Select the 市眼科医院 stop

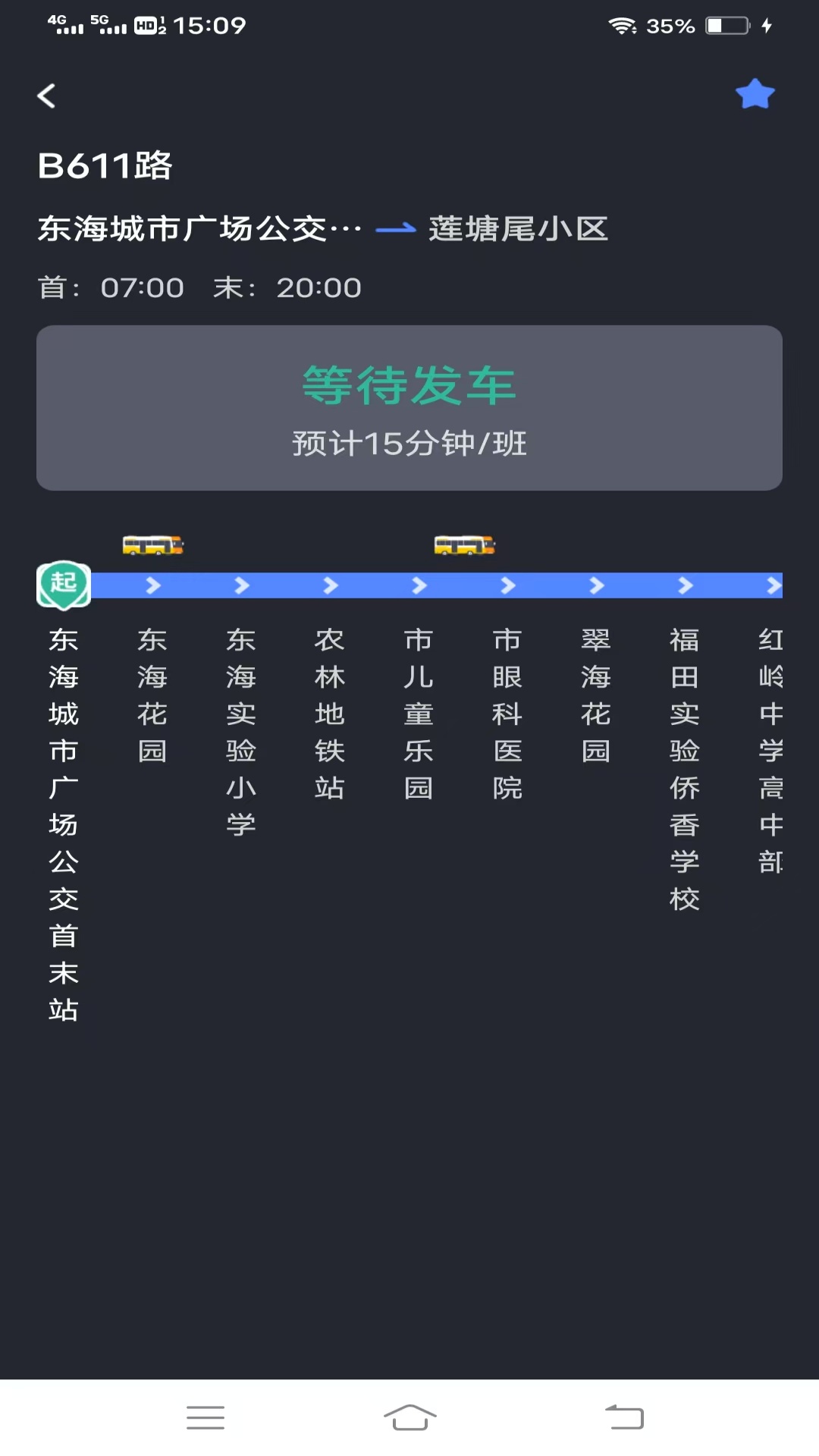click(507, 713)
